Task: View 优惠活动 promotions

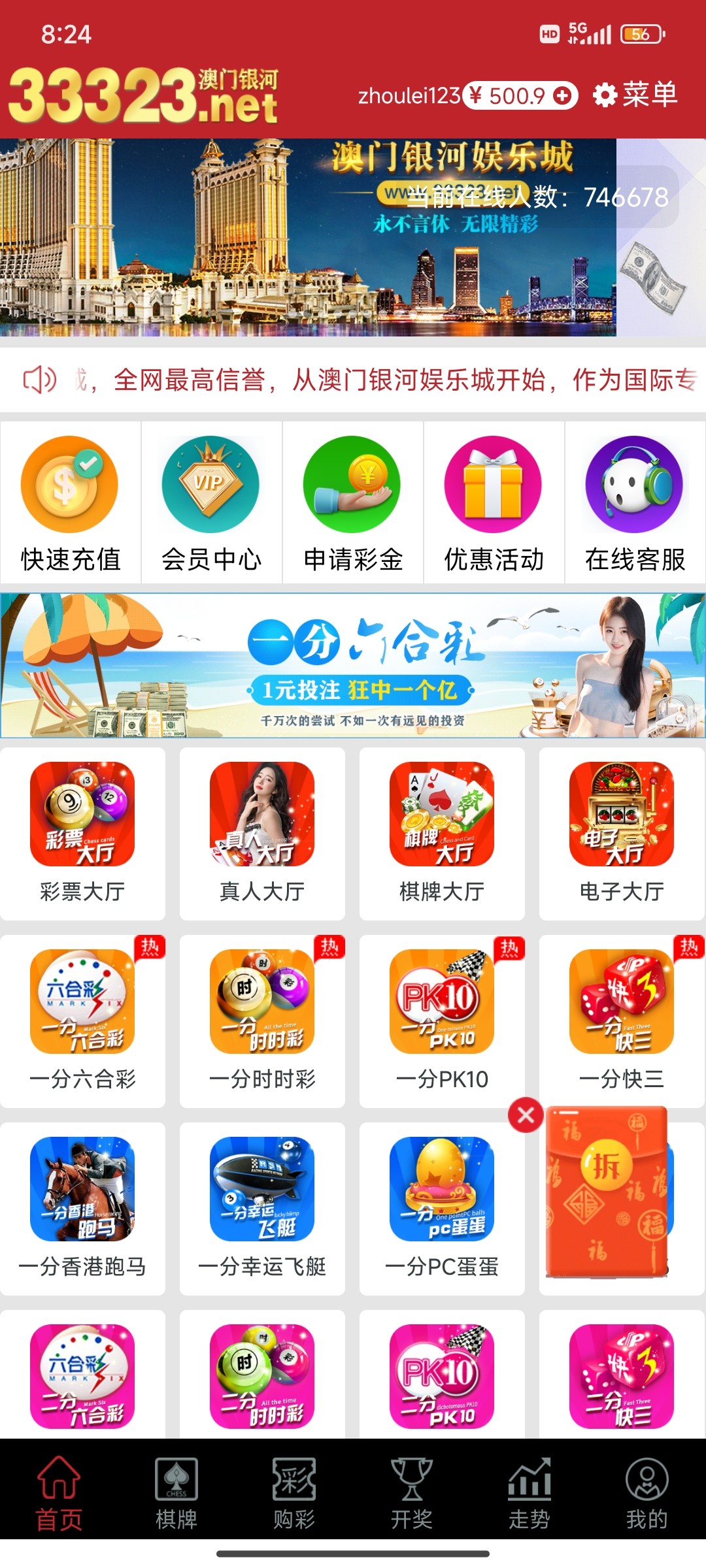Action: (x=494, y=503)
